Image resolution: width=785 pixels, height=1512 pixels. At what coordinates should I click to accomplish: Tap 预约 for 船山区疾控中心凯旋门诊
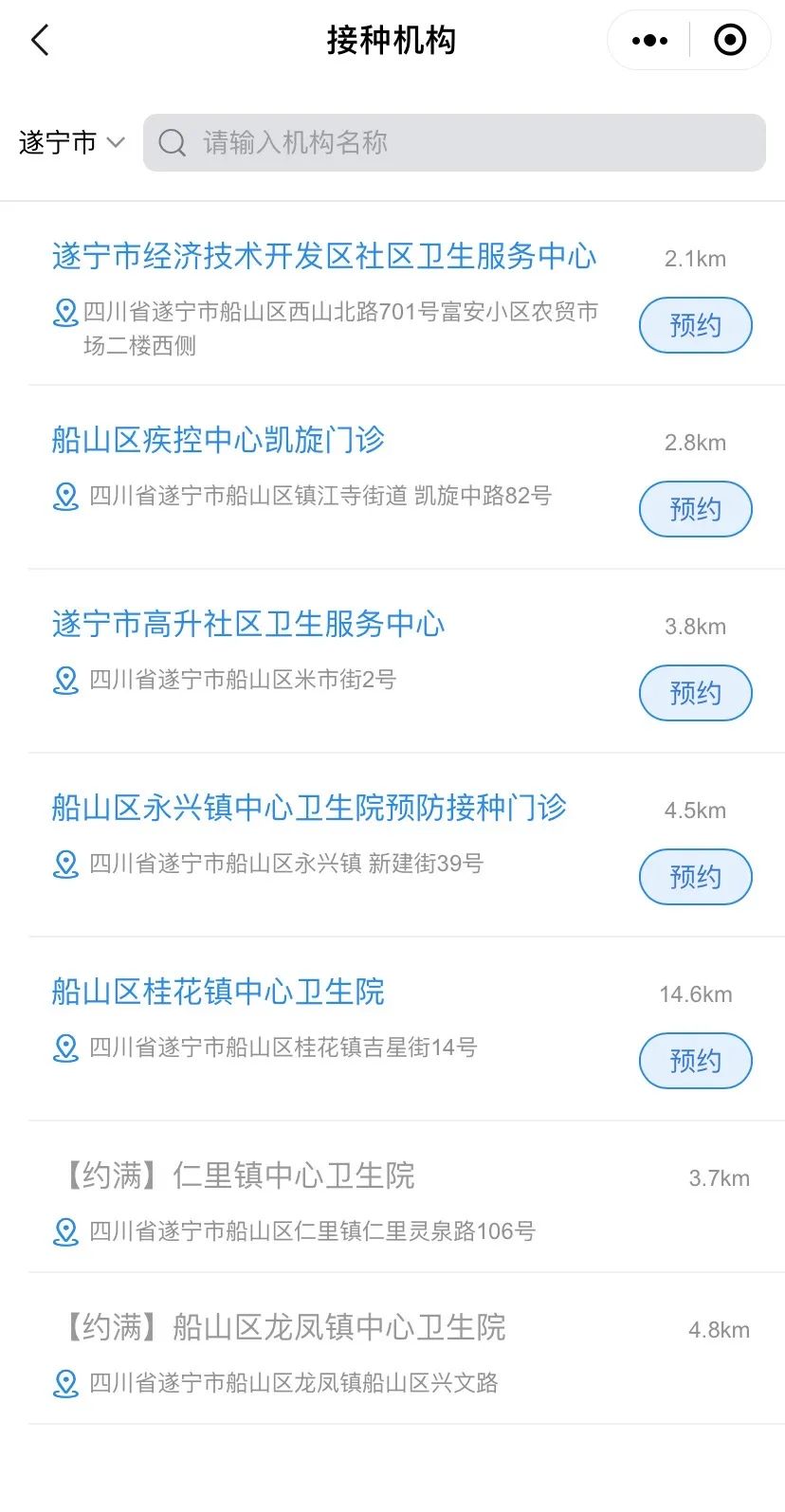click(x=695, y=509)
